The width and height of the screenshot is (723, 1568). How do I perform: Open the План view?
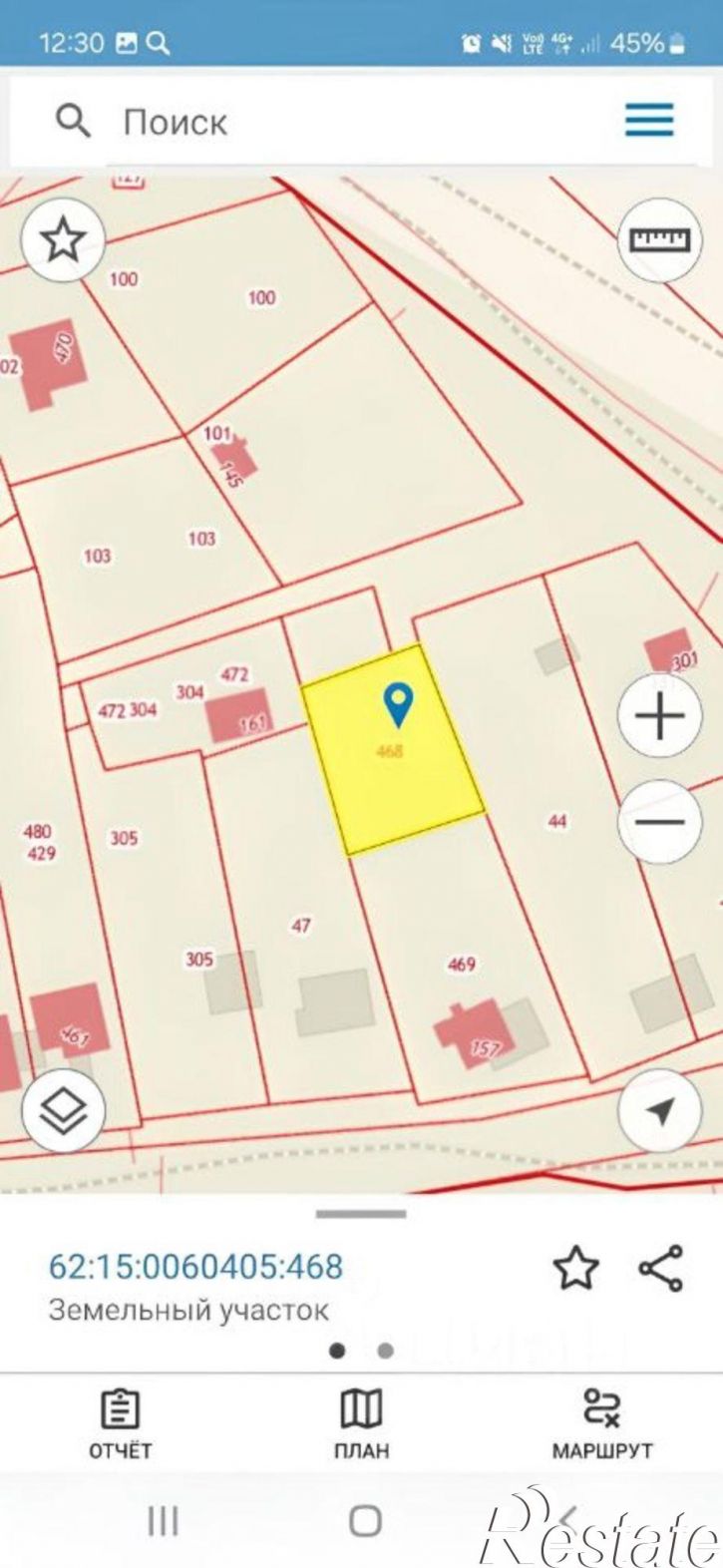361,1424
